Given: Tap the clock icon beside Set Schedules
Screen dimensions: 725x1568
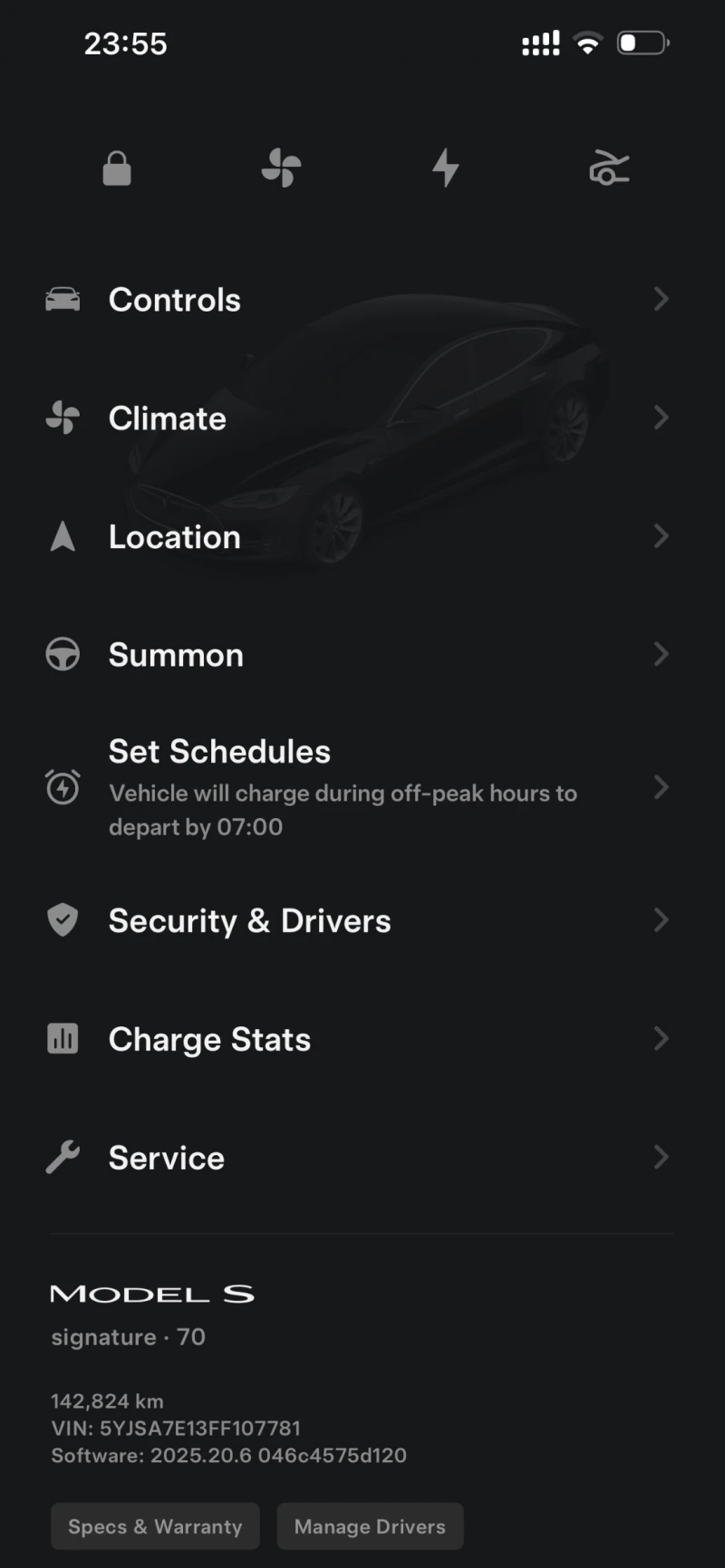Looking at the screenshot, I should (62, 788).
